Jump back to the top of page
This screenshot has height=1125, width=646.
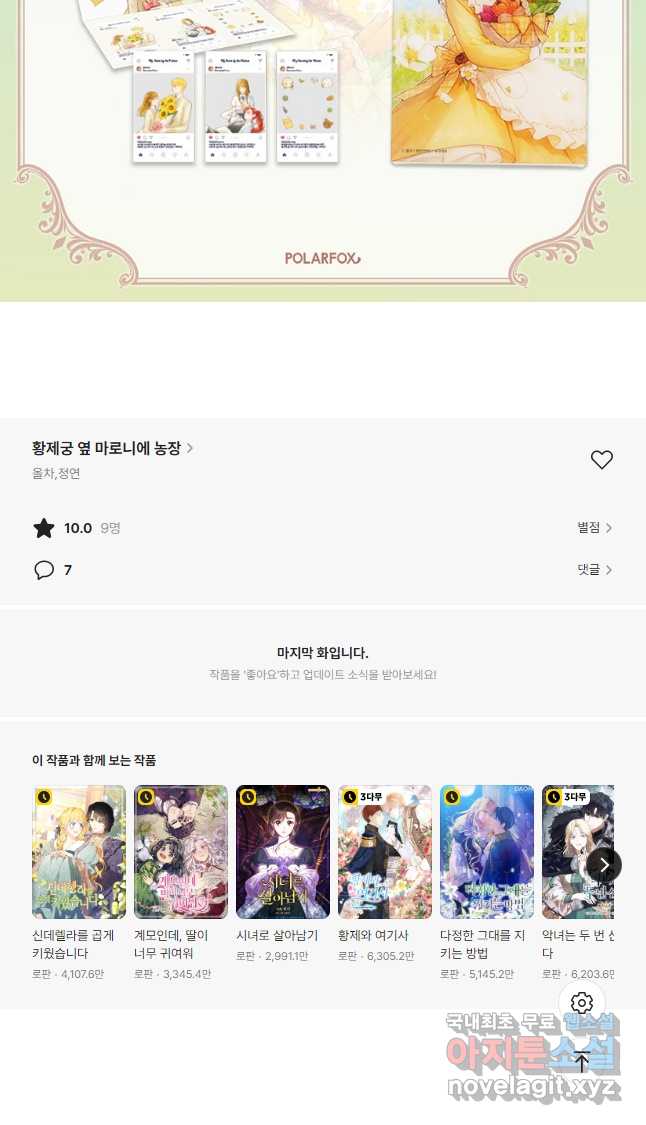582,1061
